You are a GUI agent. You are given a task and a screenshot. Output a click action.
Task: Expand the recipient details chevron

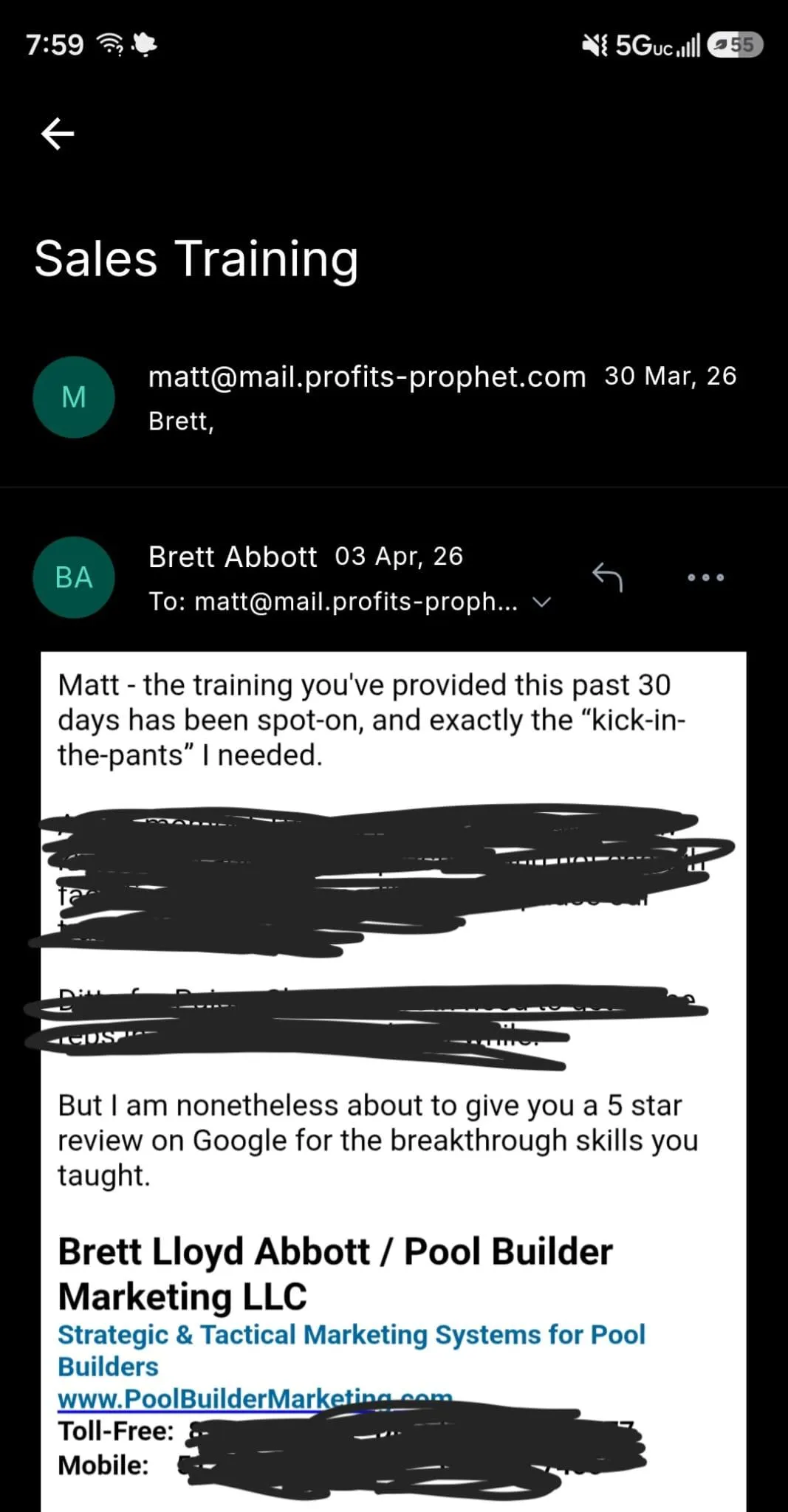541,602
